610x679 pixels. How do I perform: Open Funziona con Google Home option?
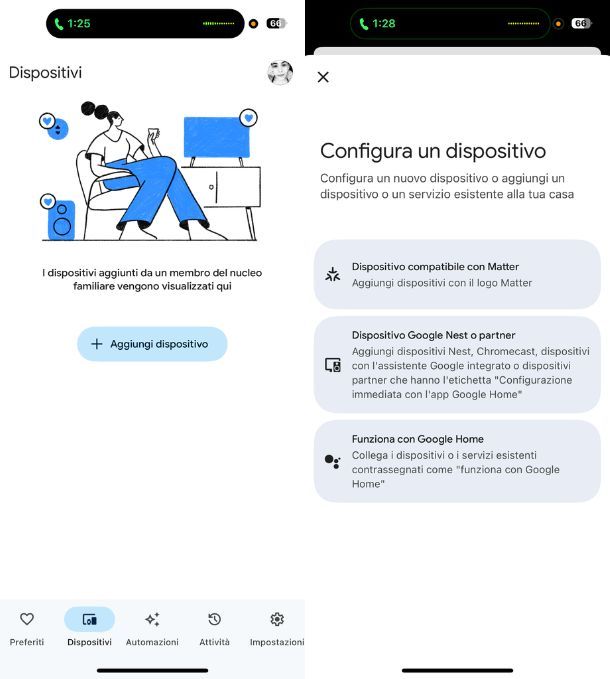tap(457, 461)
